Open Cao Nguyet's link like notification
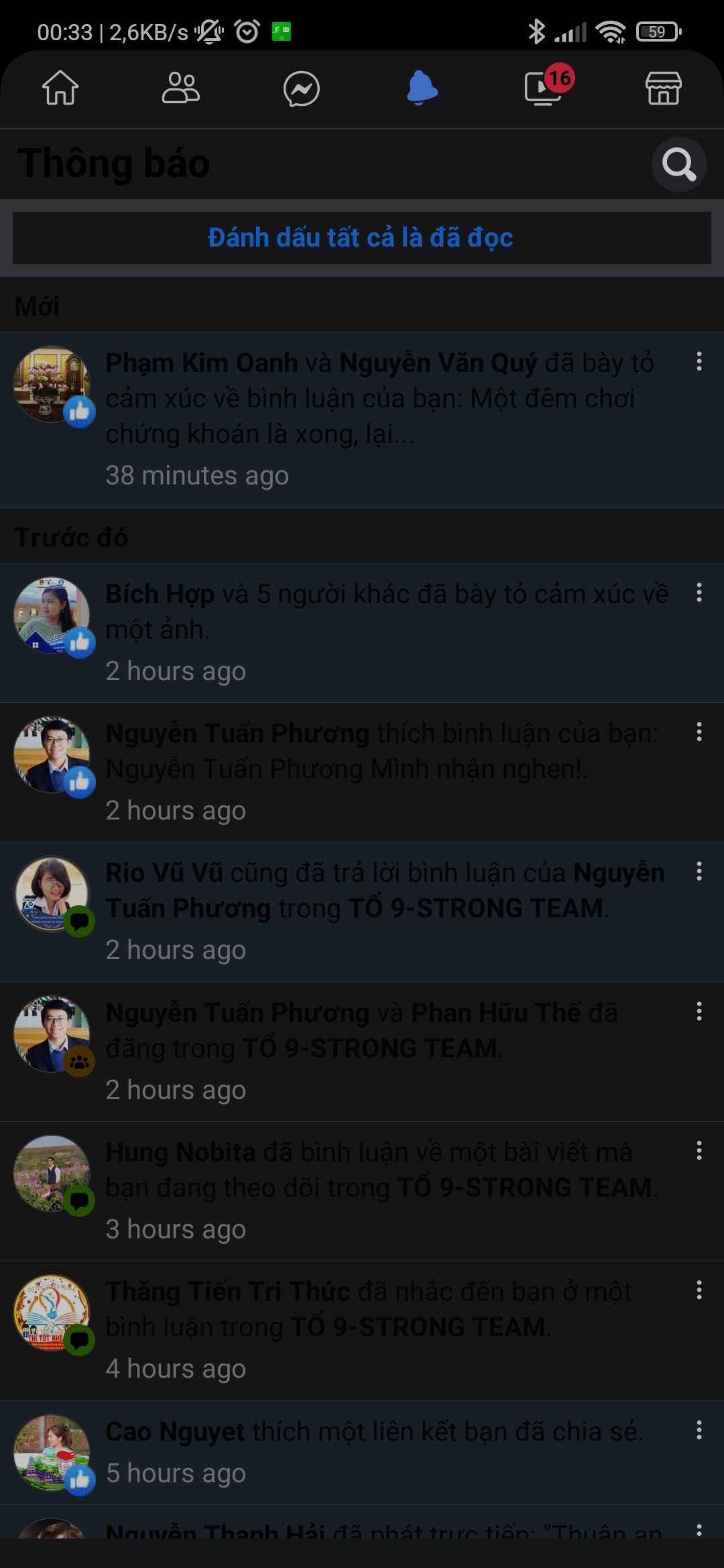724x1568 pixels. pos(362,1452)
